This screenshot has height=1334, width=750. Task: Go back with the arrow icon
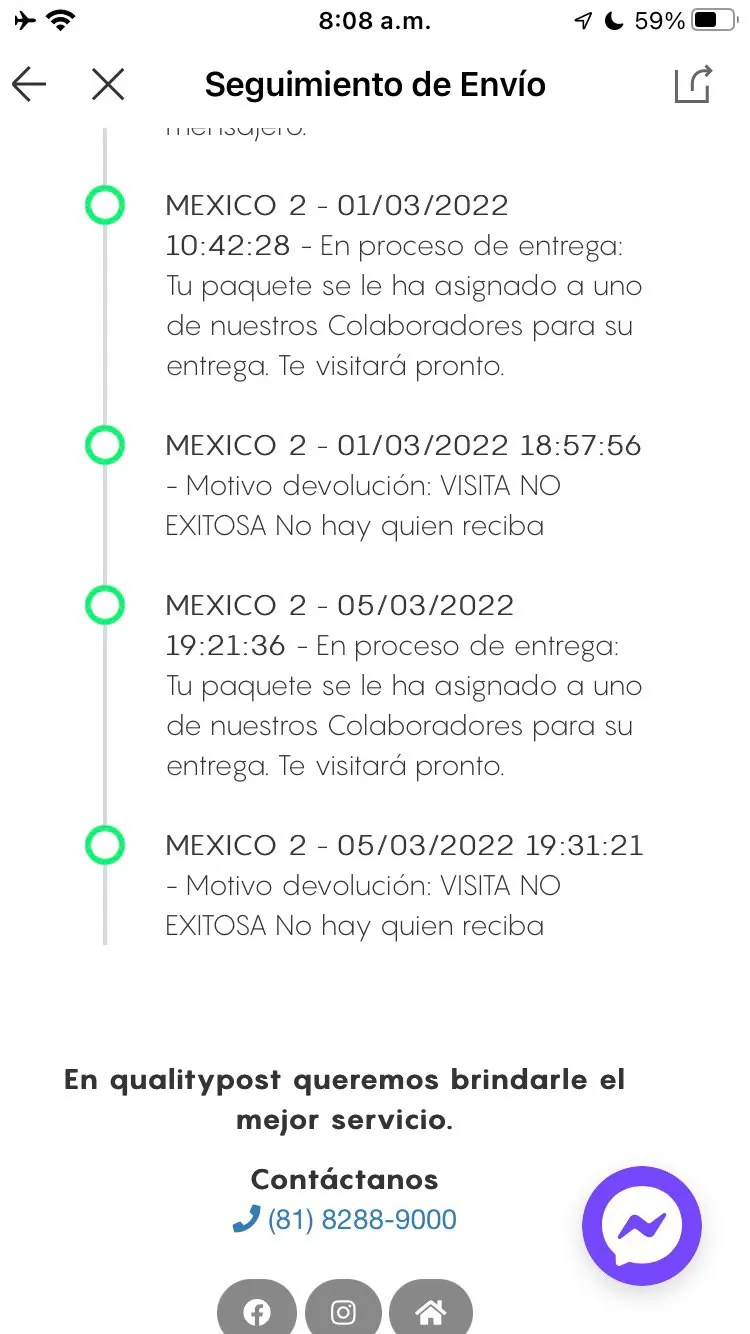(x=30, y=85)
